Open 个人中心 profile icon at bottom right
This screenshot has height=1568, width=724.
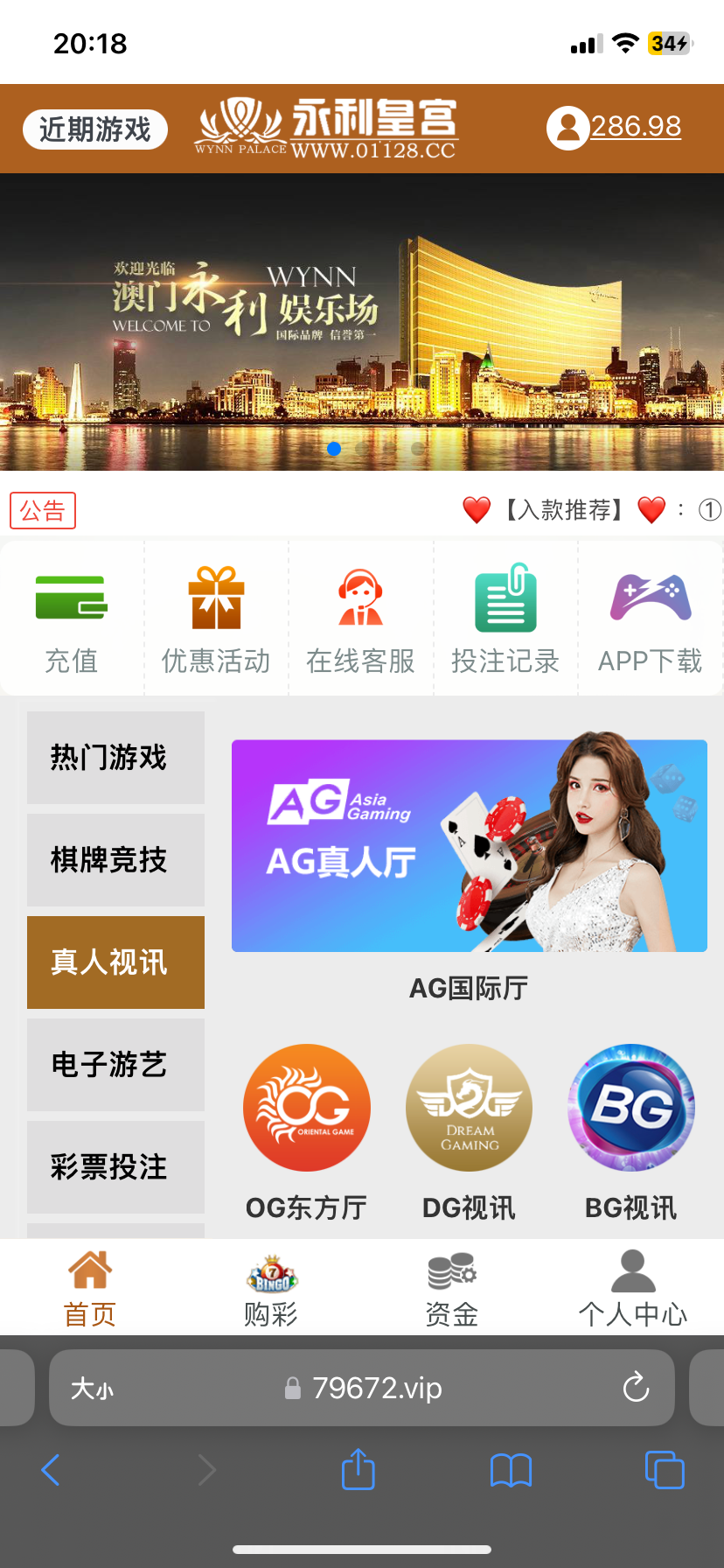[x=632, y=1286]
